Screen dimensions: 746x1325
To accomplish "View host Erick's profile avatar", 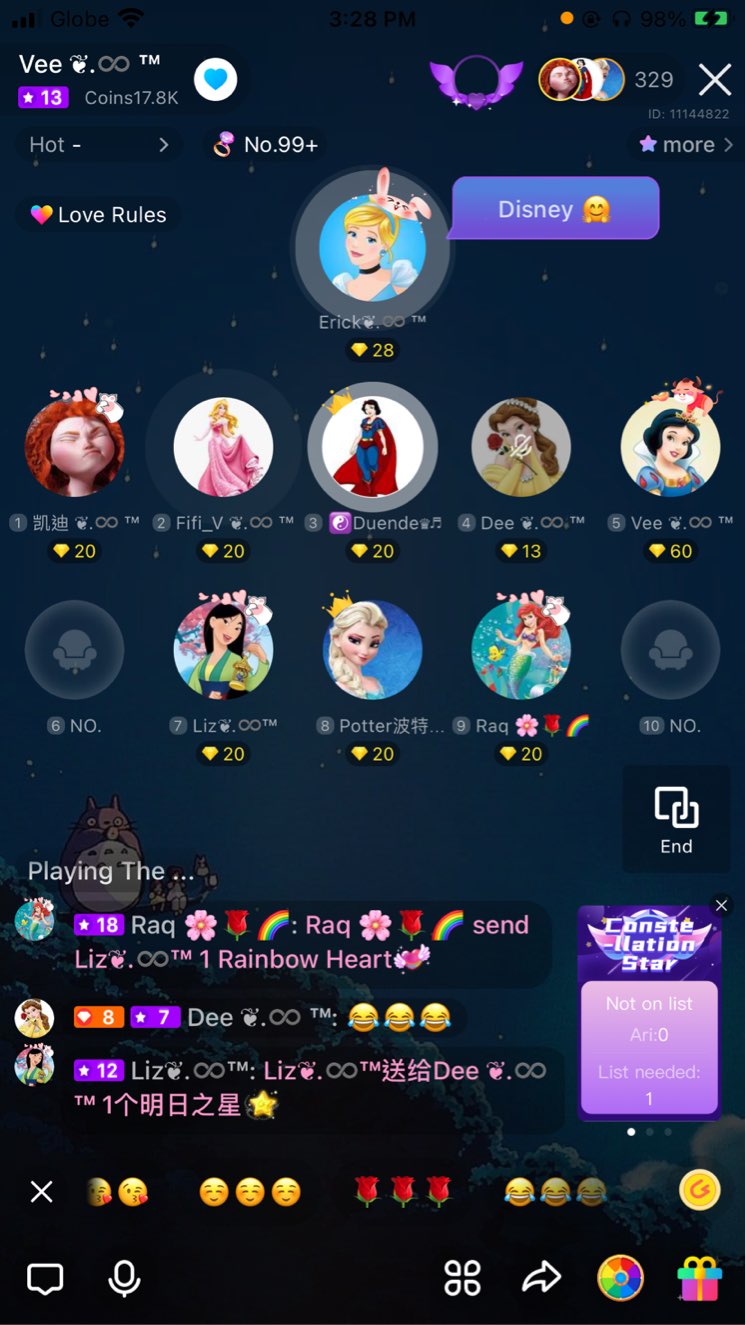I will tap(372, 247).
